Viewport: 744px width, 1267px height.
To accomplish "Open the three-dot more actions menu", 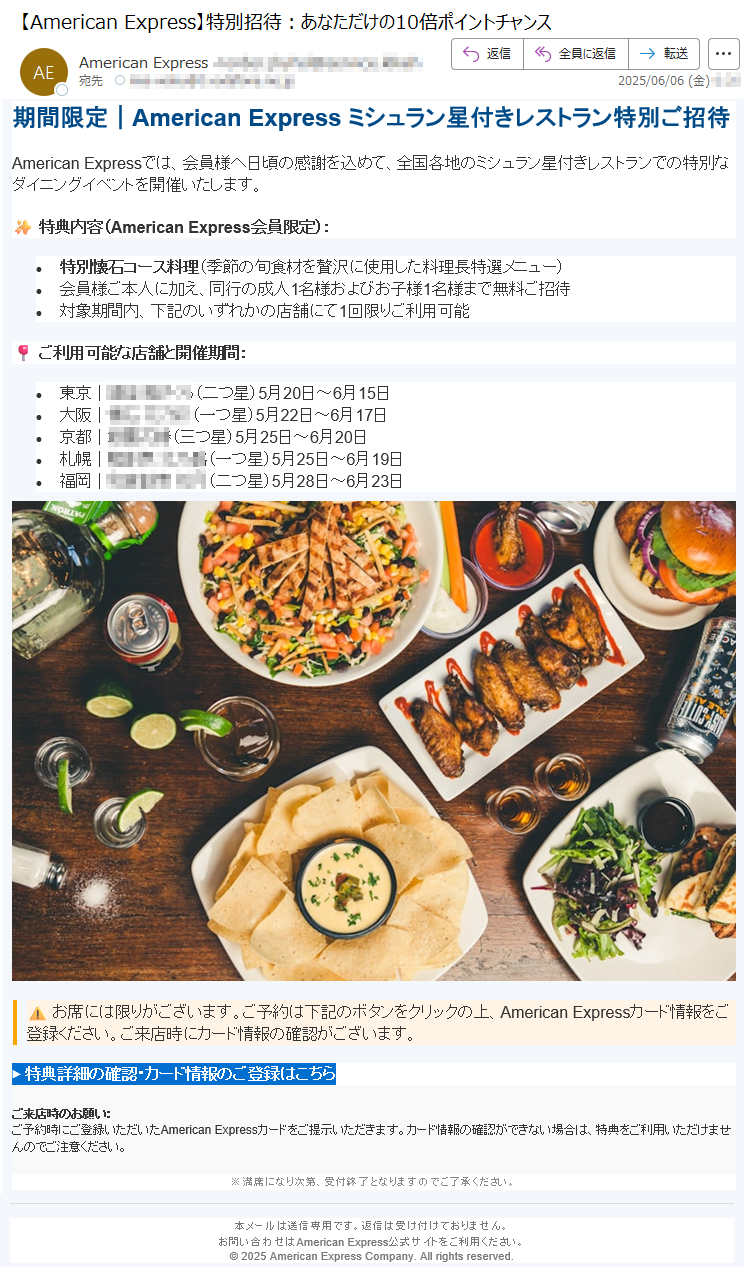I will click(x=724, y=54).
